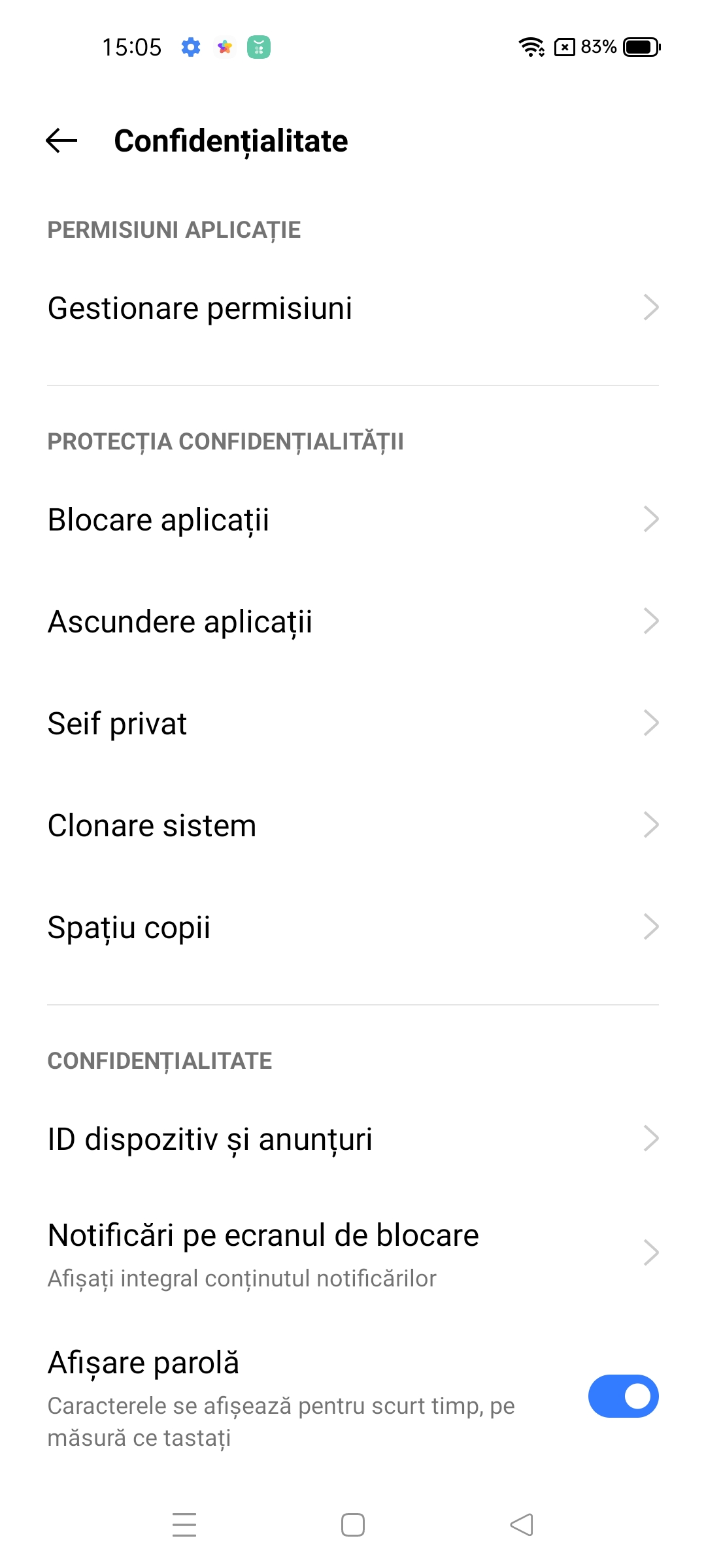Open Ascundere aplicații
Screen dimensions: 706x1568
coord(353,621)
